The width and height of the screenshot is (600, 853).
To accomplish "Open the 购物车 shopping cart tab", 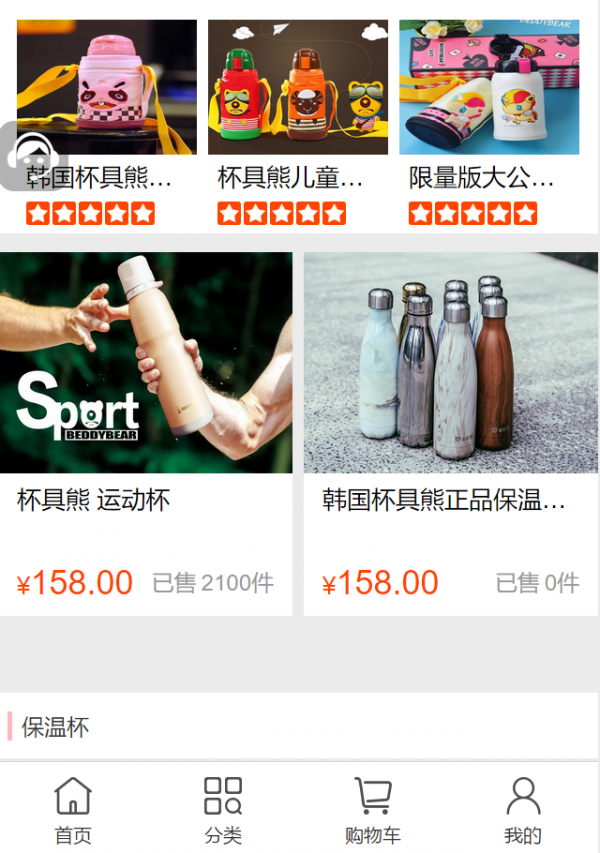I will 373,809.
